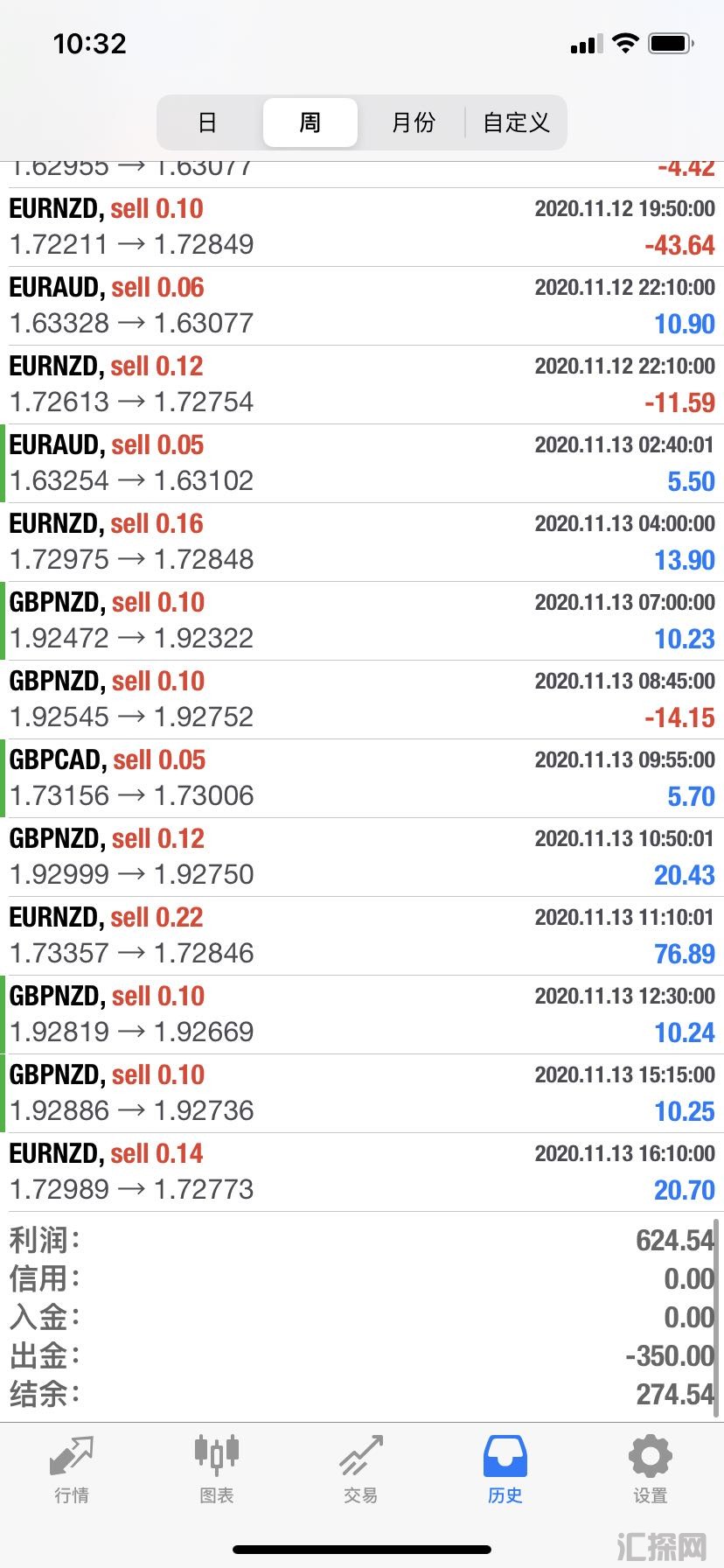Show history for 月份 (month)
The image size is (724, 1568).
pos(413,122)
